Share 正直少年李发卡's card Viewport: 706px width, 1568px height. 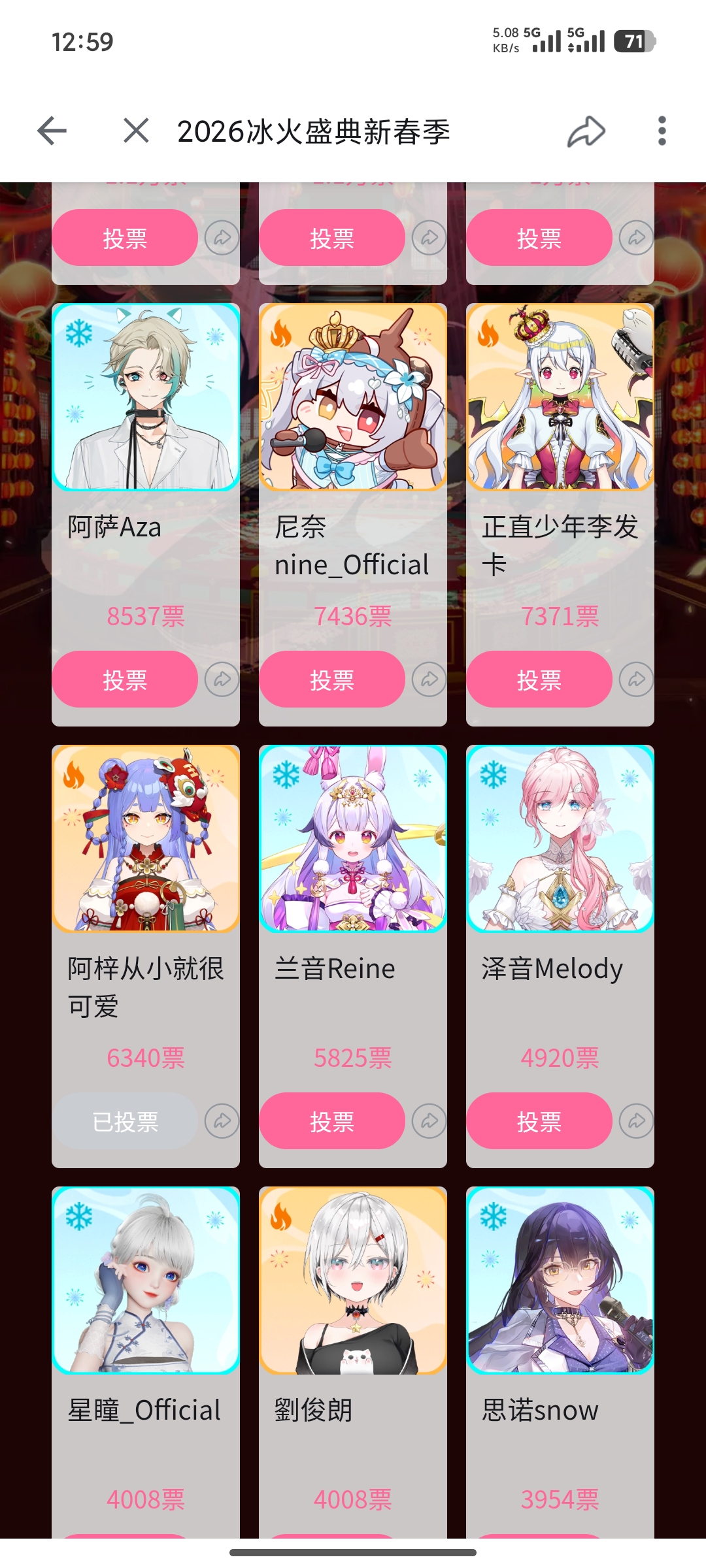click(x=636, y=679)
